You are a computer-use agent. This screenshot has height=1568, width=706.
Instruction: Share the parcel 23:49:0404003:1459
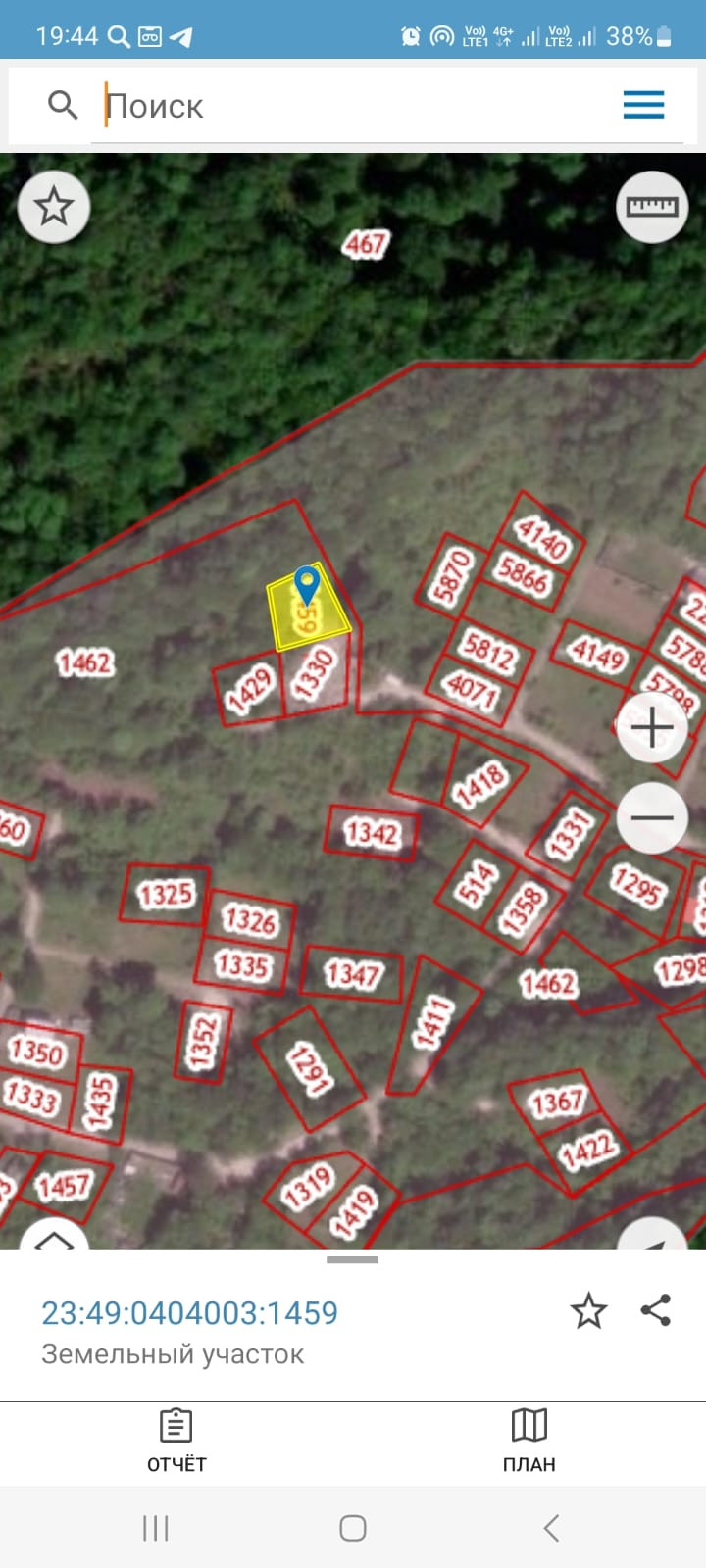pos(655,1310)
